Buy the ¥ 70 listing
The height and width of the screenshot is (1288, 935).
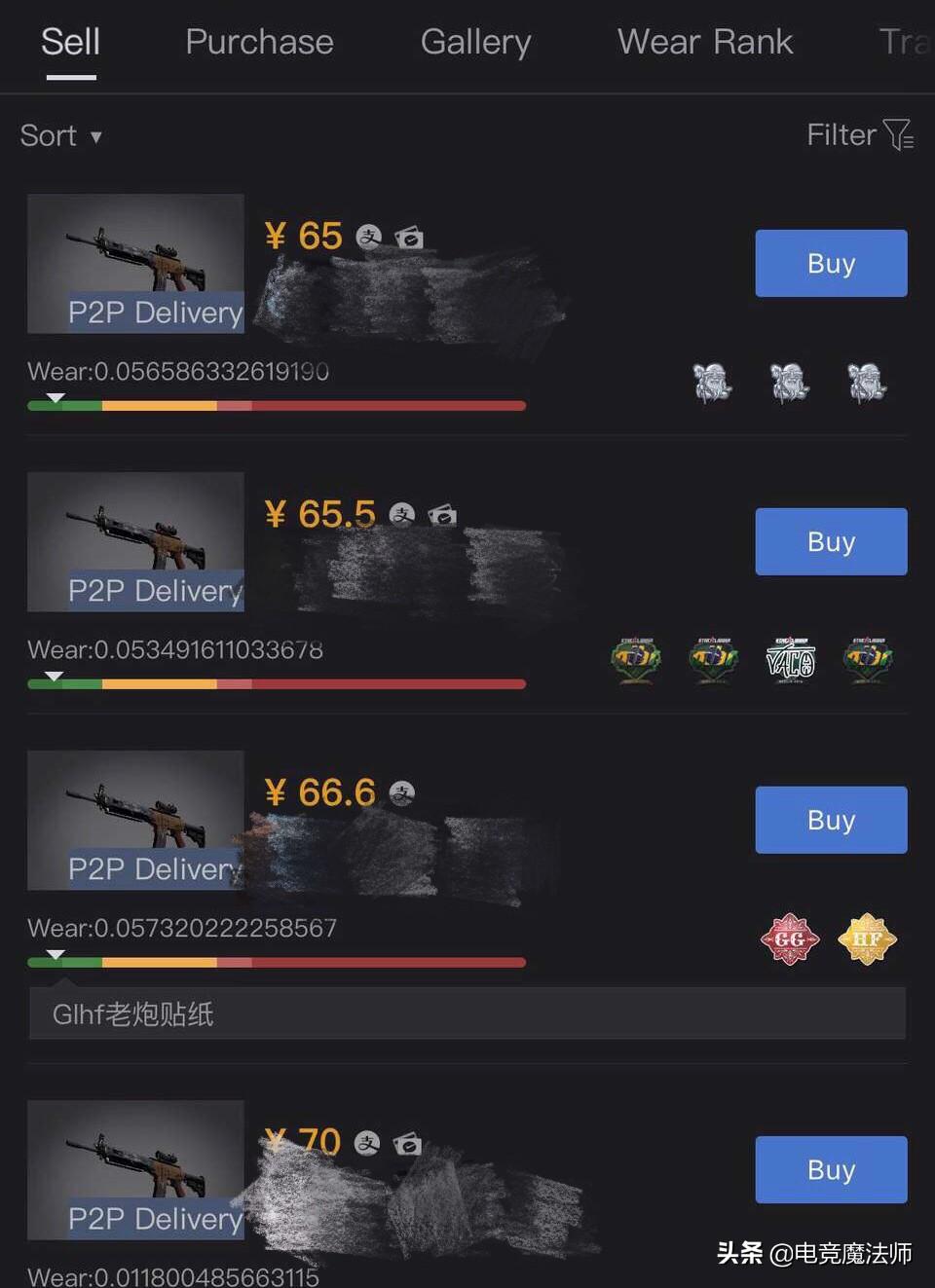coord(831,1169)
